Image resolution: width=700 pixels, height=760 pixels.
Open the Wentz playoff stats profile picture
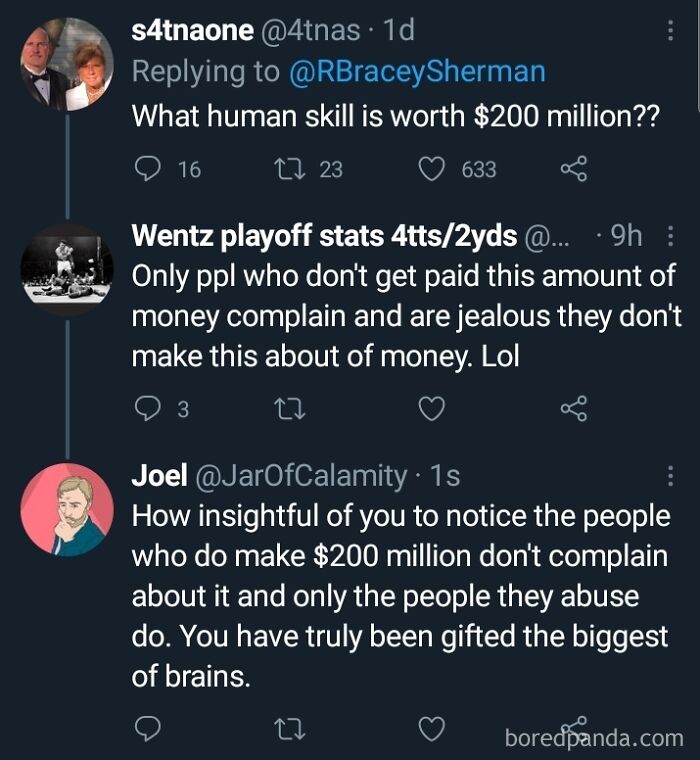[x=67, y=268]
